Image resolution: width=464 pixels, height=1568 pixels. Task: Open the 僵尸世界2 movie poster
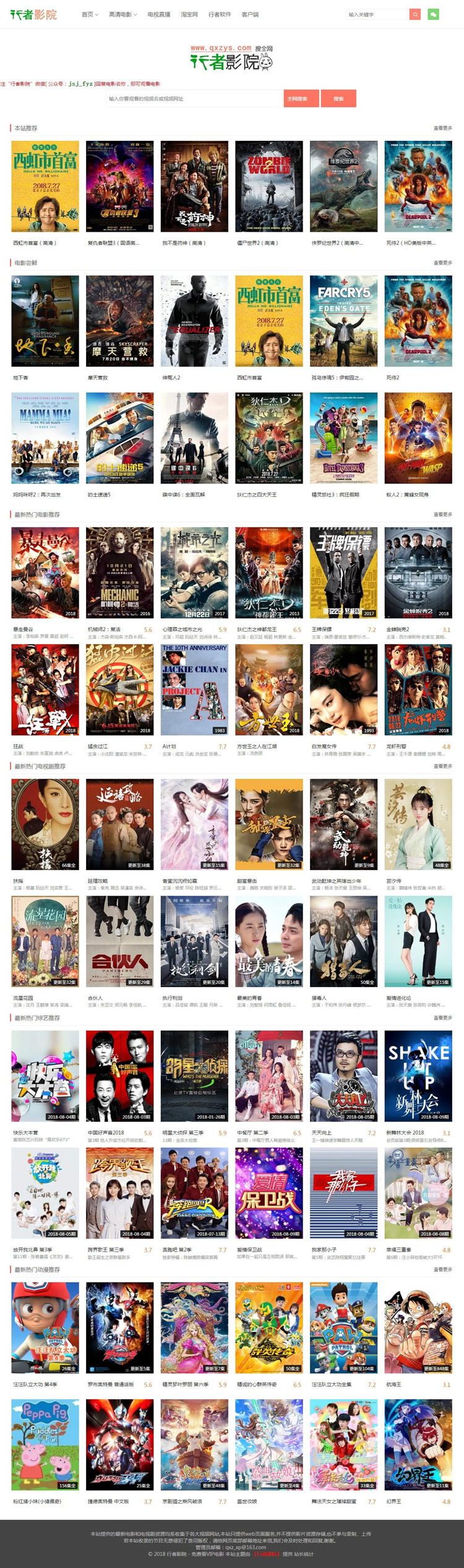(x=269, y=186)
